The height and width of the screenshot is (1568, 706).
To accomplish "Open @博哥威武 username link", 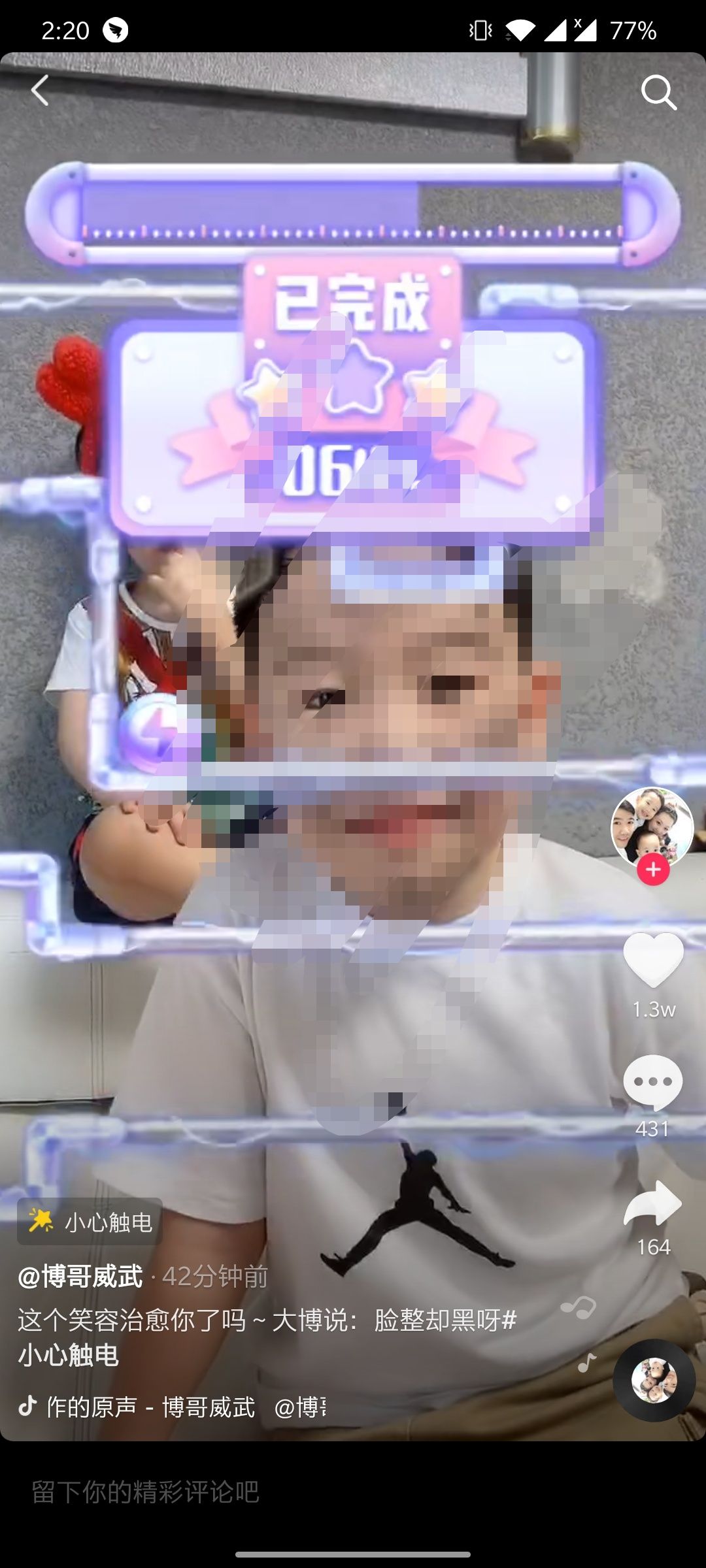I will click(x=80, y=1276).
